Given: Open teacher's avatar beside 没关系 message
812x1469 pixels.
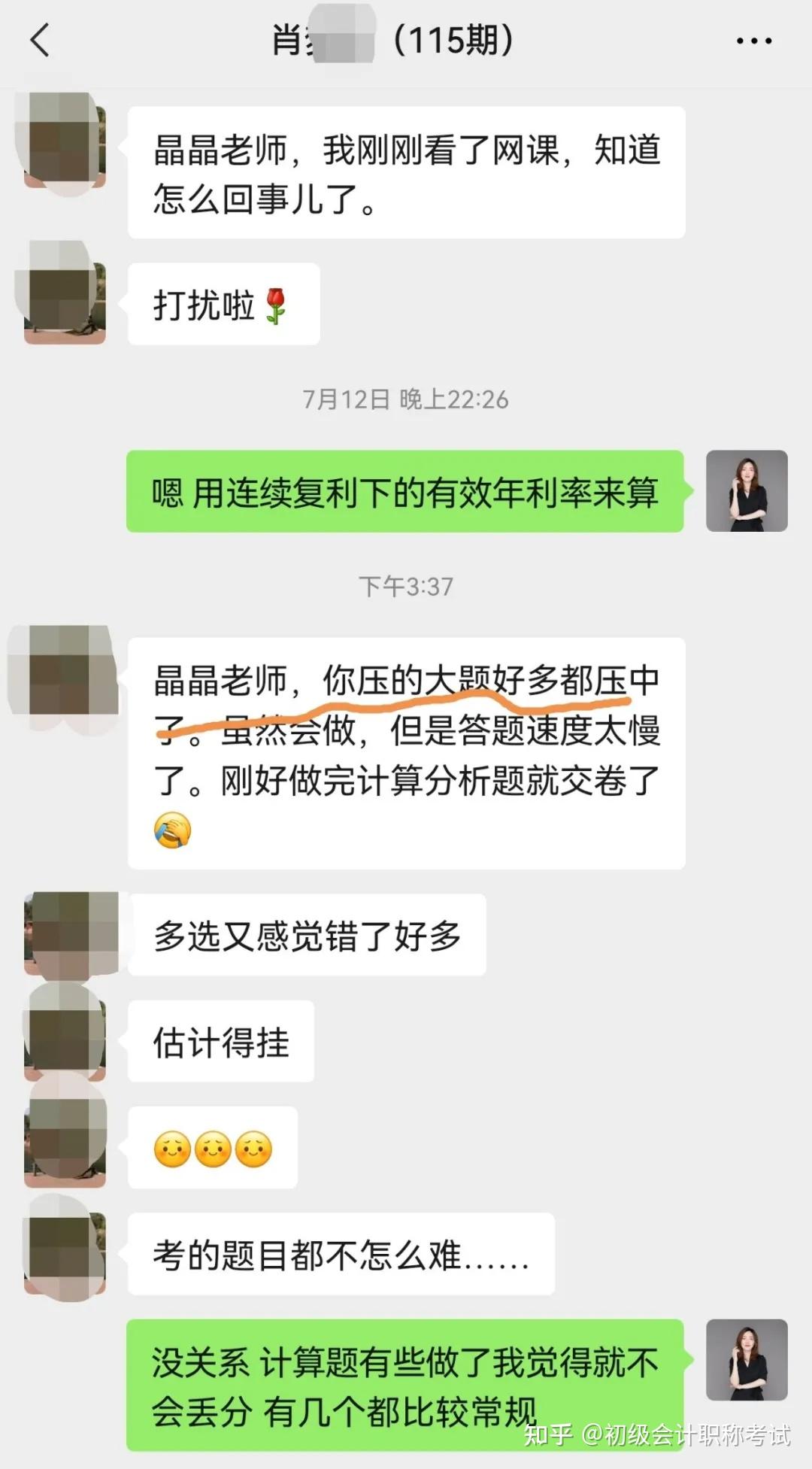Looking at the screenshot, I should tap(747, 1360).
